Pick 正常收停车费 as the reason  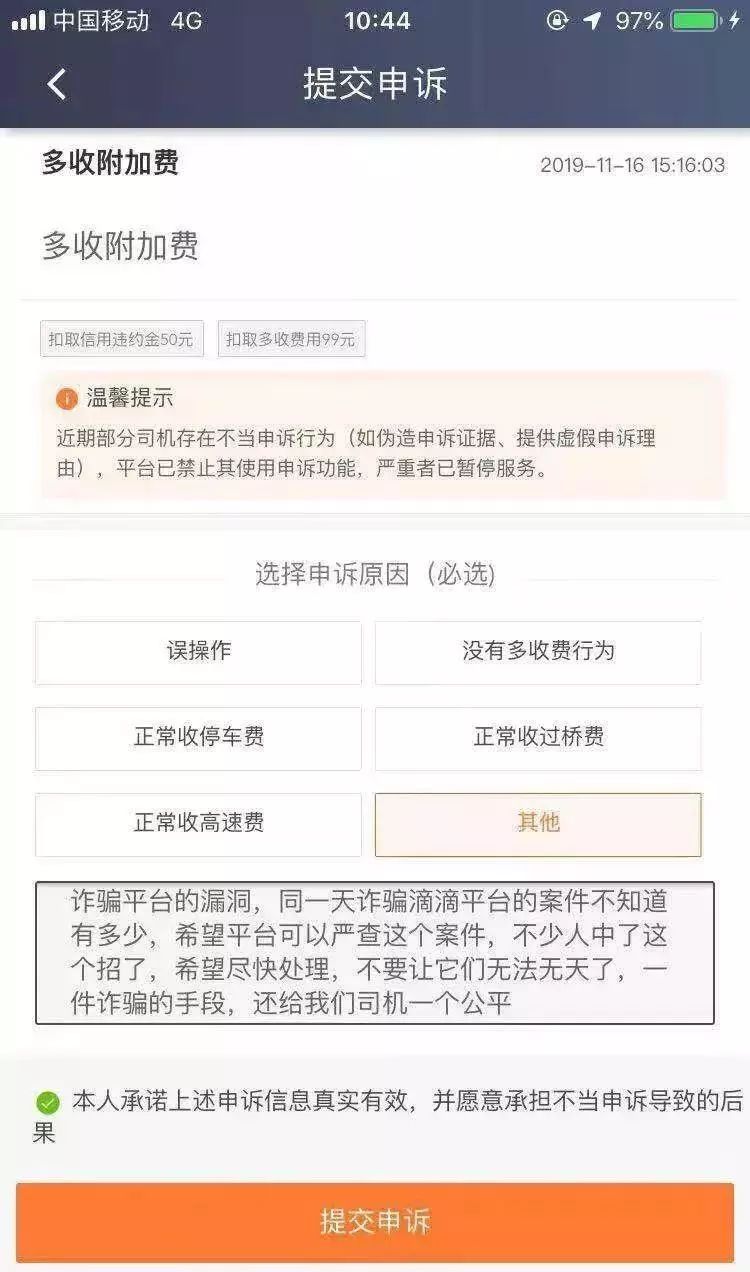[198, 738]
